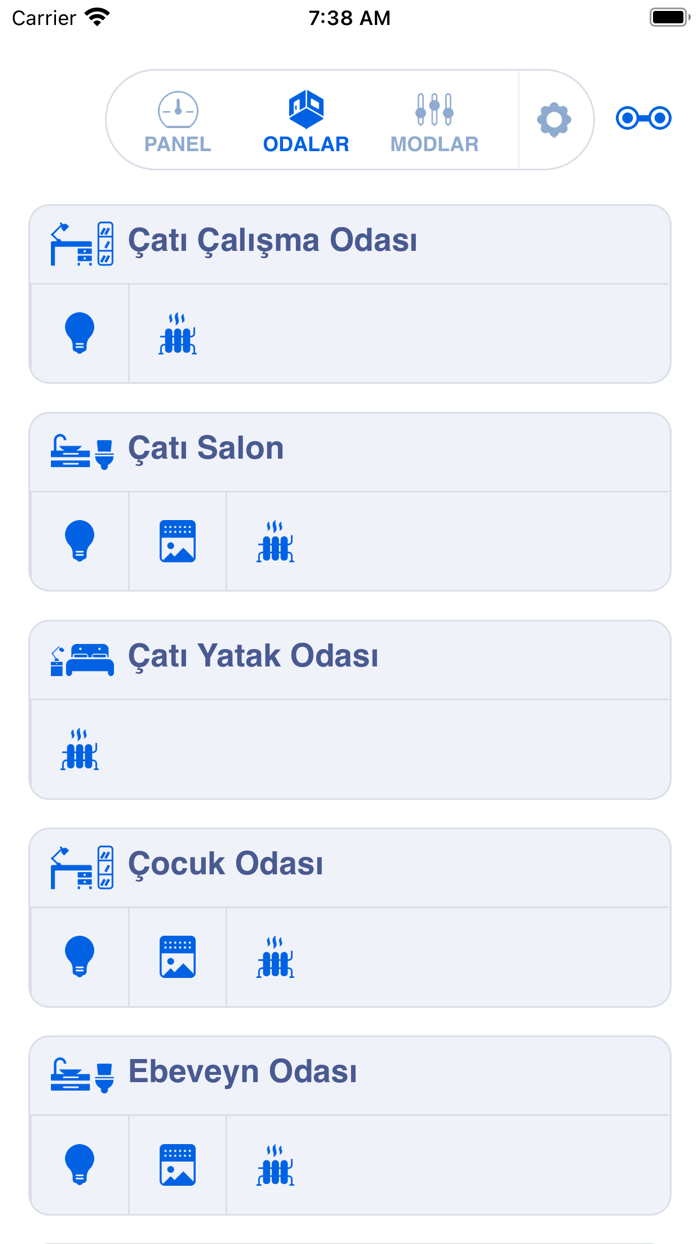Tap the light bulb in Çocuk Odası
This screenshot has height=1244, width=700.
(x=80, y=957)
